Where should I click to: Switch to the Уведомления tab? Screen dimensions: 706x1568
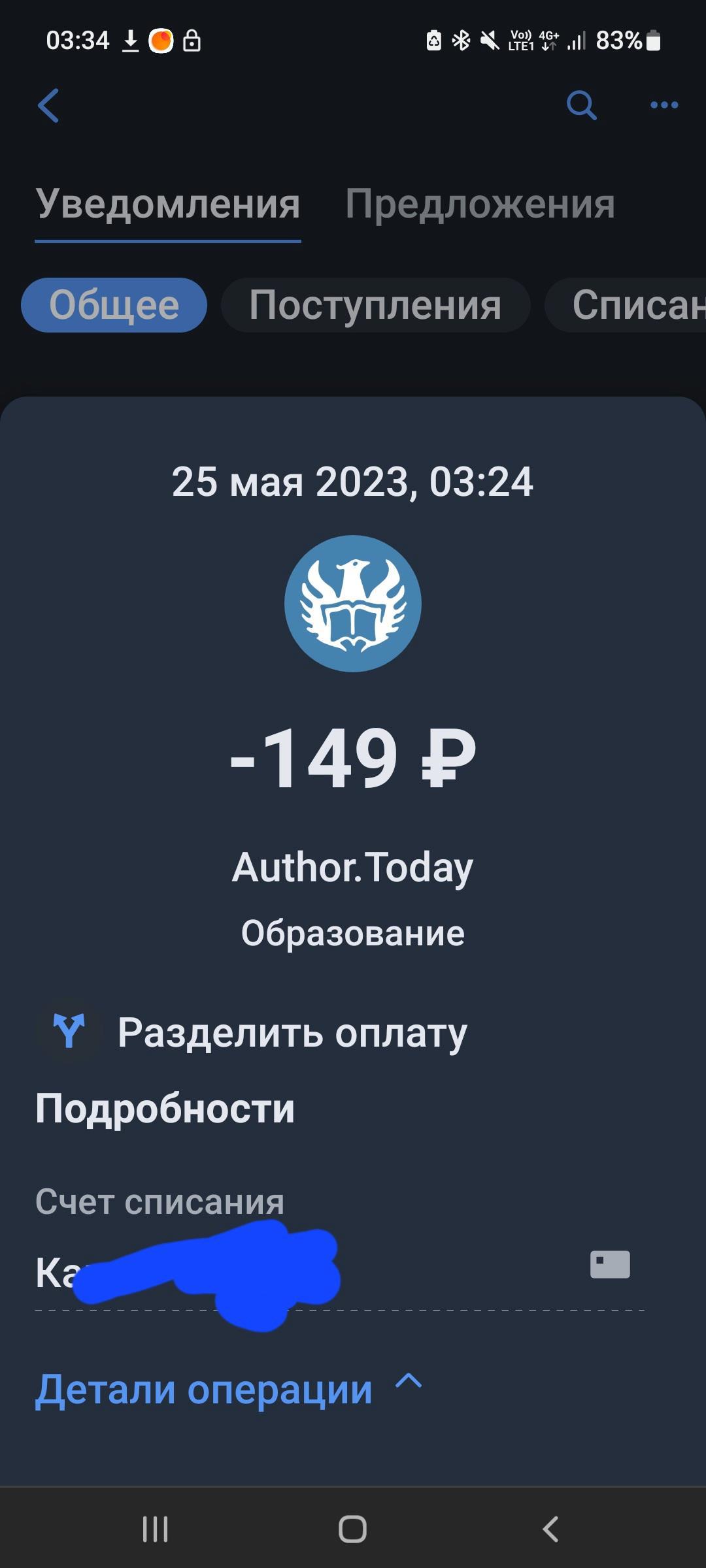pyautogui.click(x=168, y=204)
